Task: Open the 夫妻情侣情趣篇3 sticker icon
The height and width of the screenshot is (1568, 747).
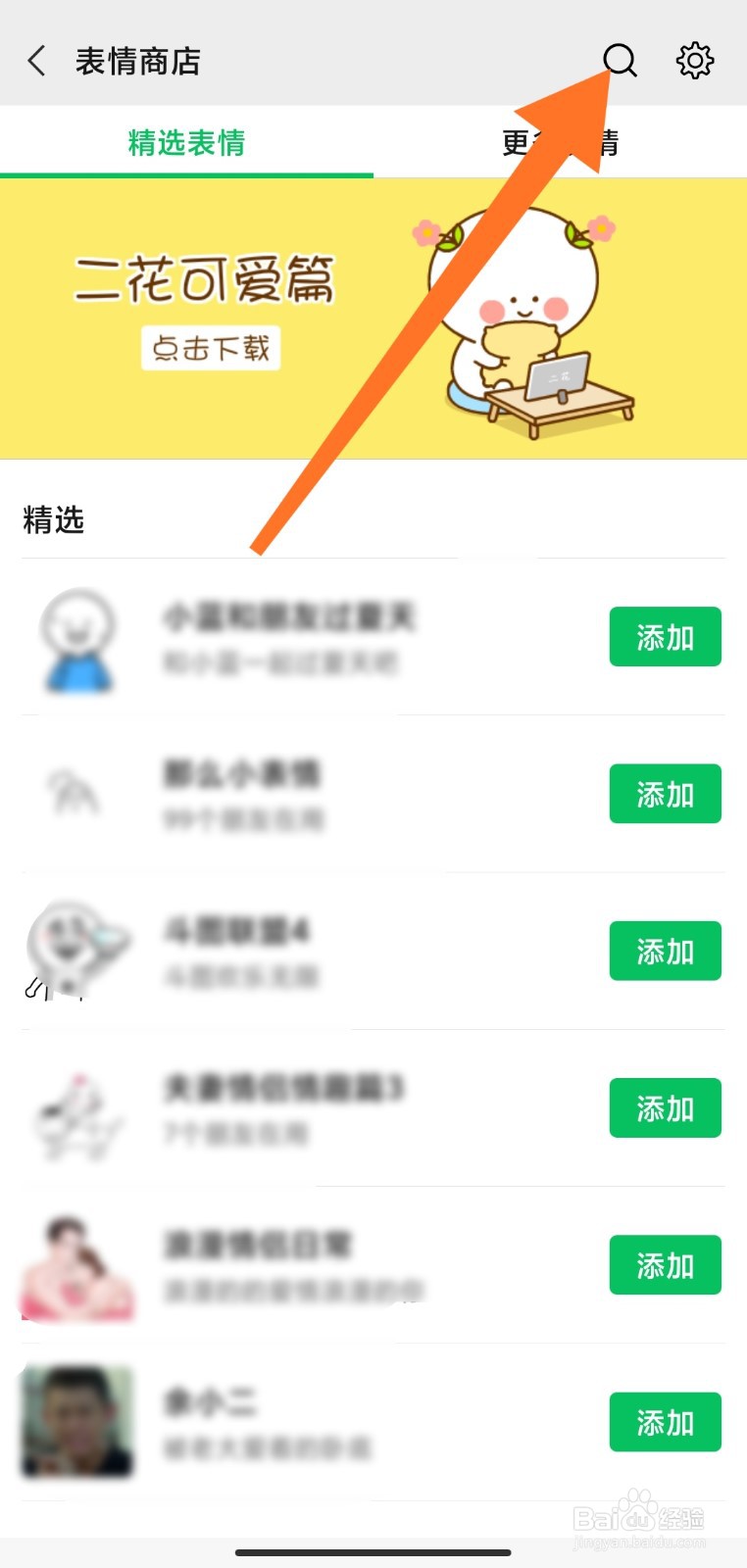Action: click(78, 1107)
